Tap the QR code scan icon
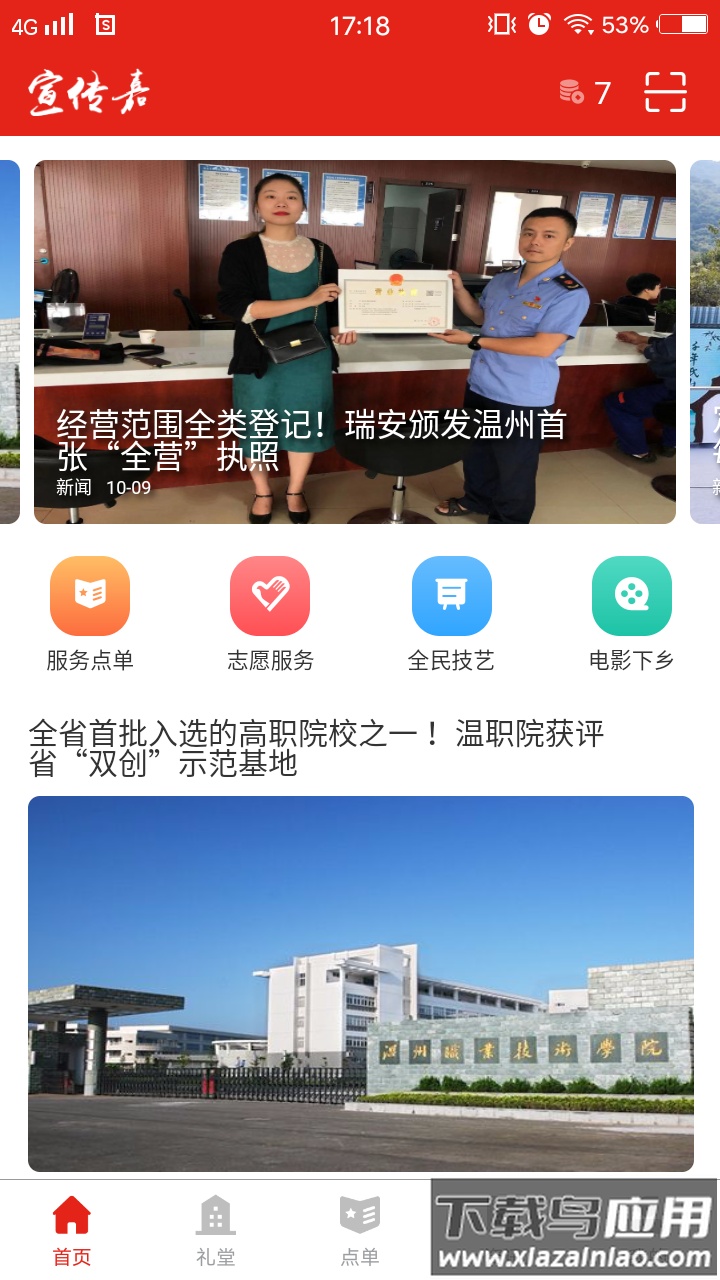The image size is (720, 1280). [x=664, y=91]
